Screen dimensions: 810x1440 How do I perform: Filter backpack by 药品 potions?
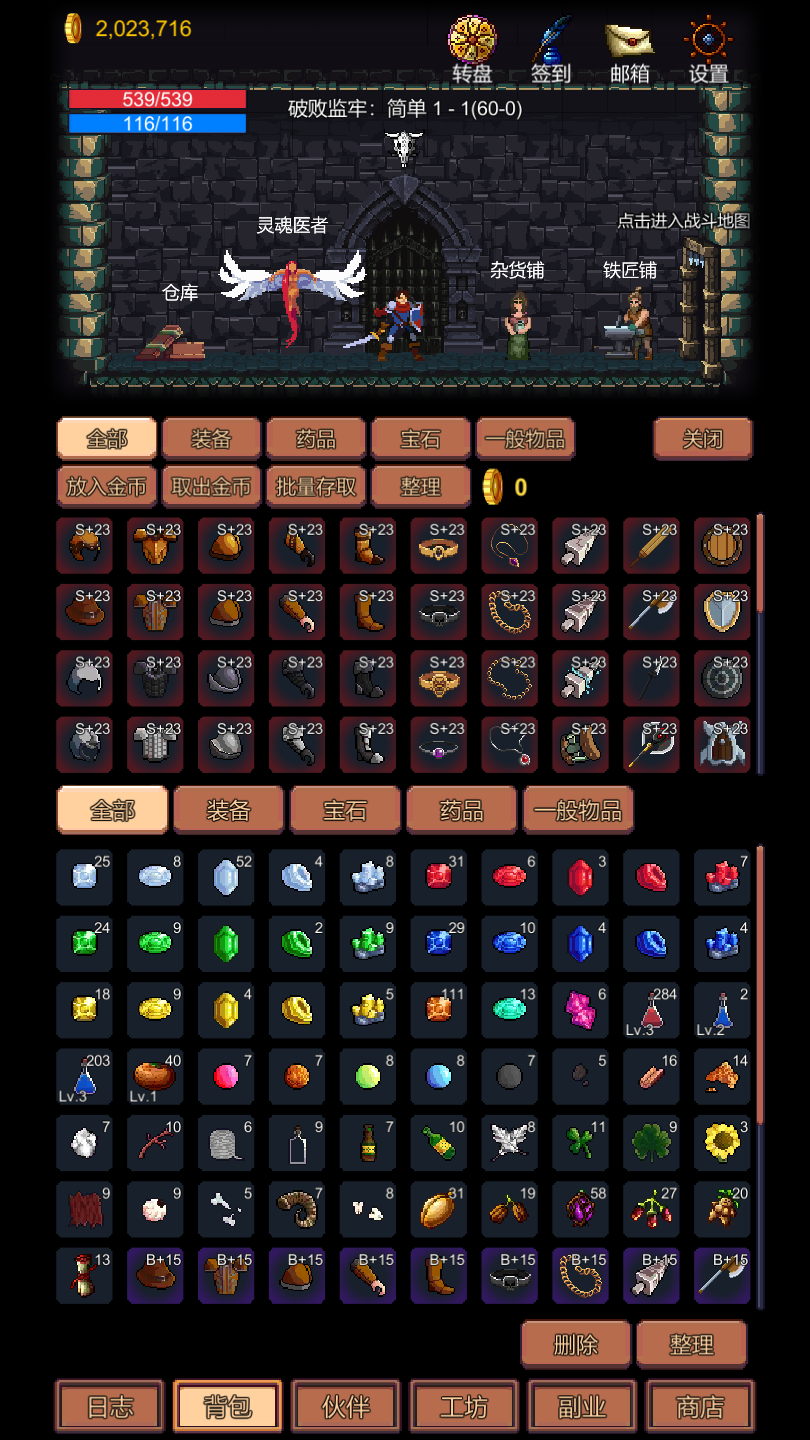coord(461,810)
